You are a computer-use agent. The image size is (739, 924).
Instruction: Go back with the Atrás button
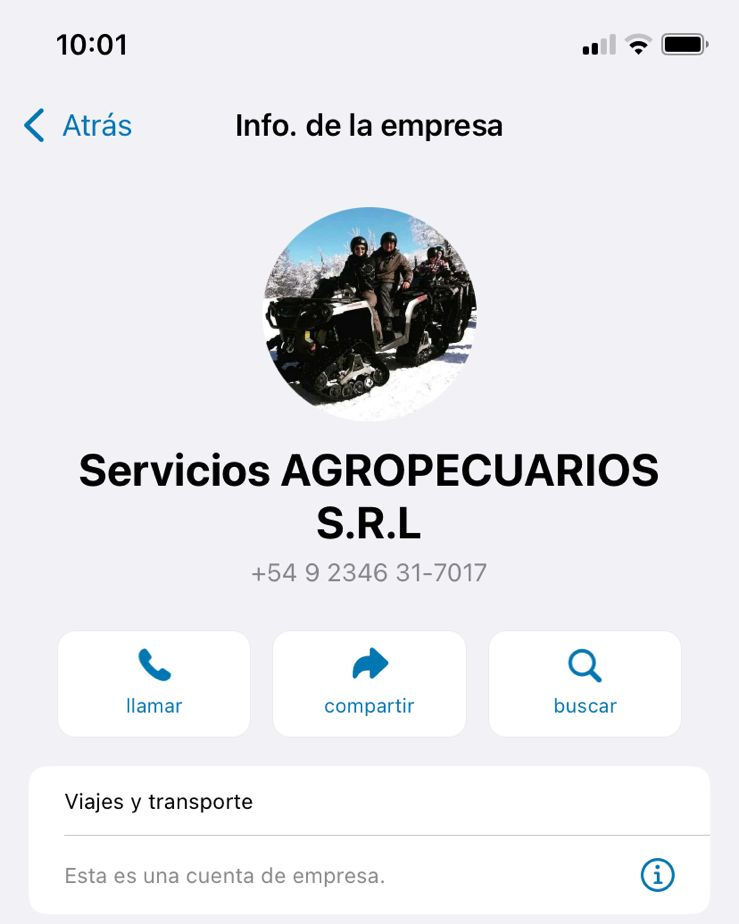coord(78,126)
